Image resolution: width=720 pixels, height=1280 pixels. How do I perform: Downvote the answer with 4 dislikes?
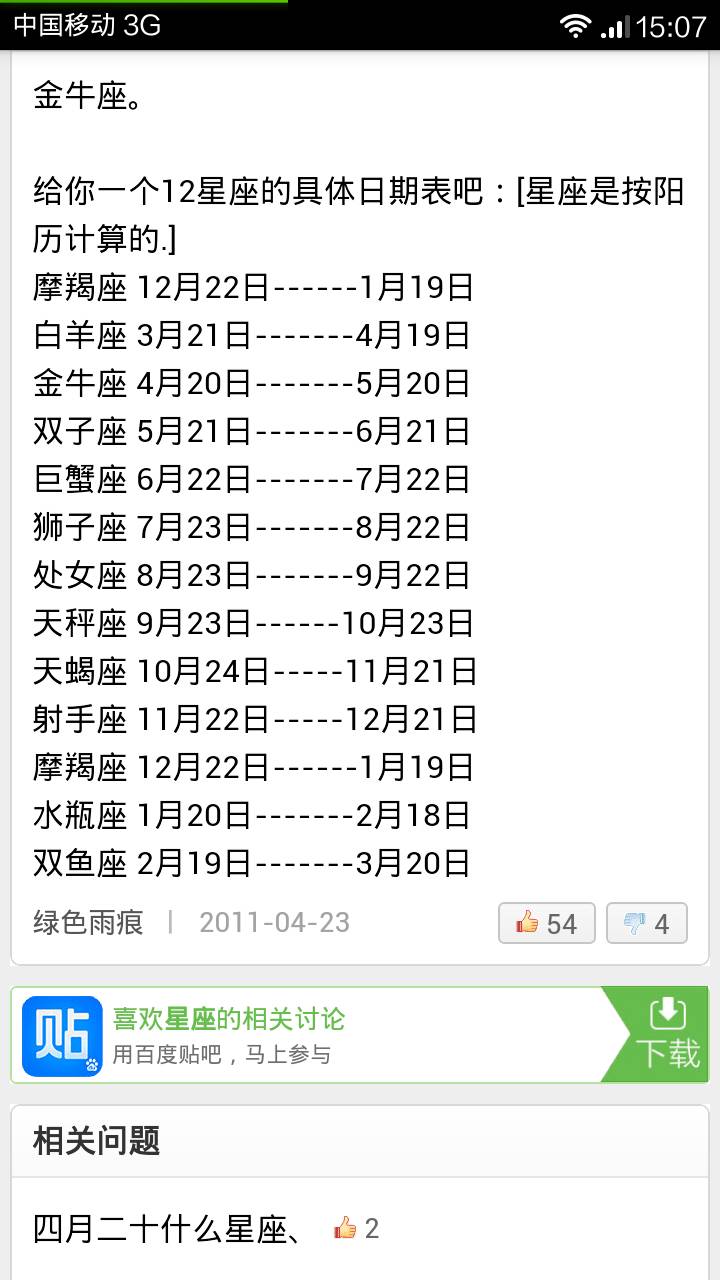pos(646,923)
